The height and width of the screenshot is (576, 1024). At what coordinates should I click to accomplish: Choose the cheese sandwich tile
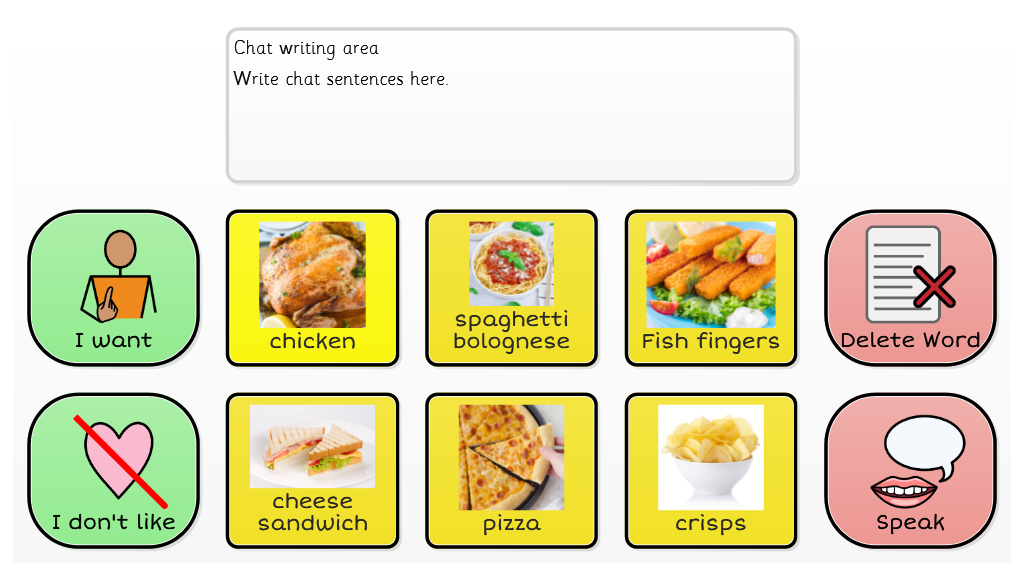[312, 470]
